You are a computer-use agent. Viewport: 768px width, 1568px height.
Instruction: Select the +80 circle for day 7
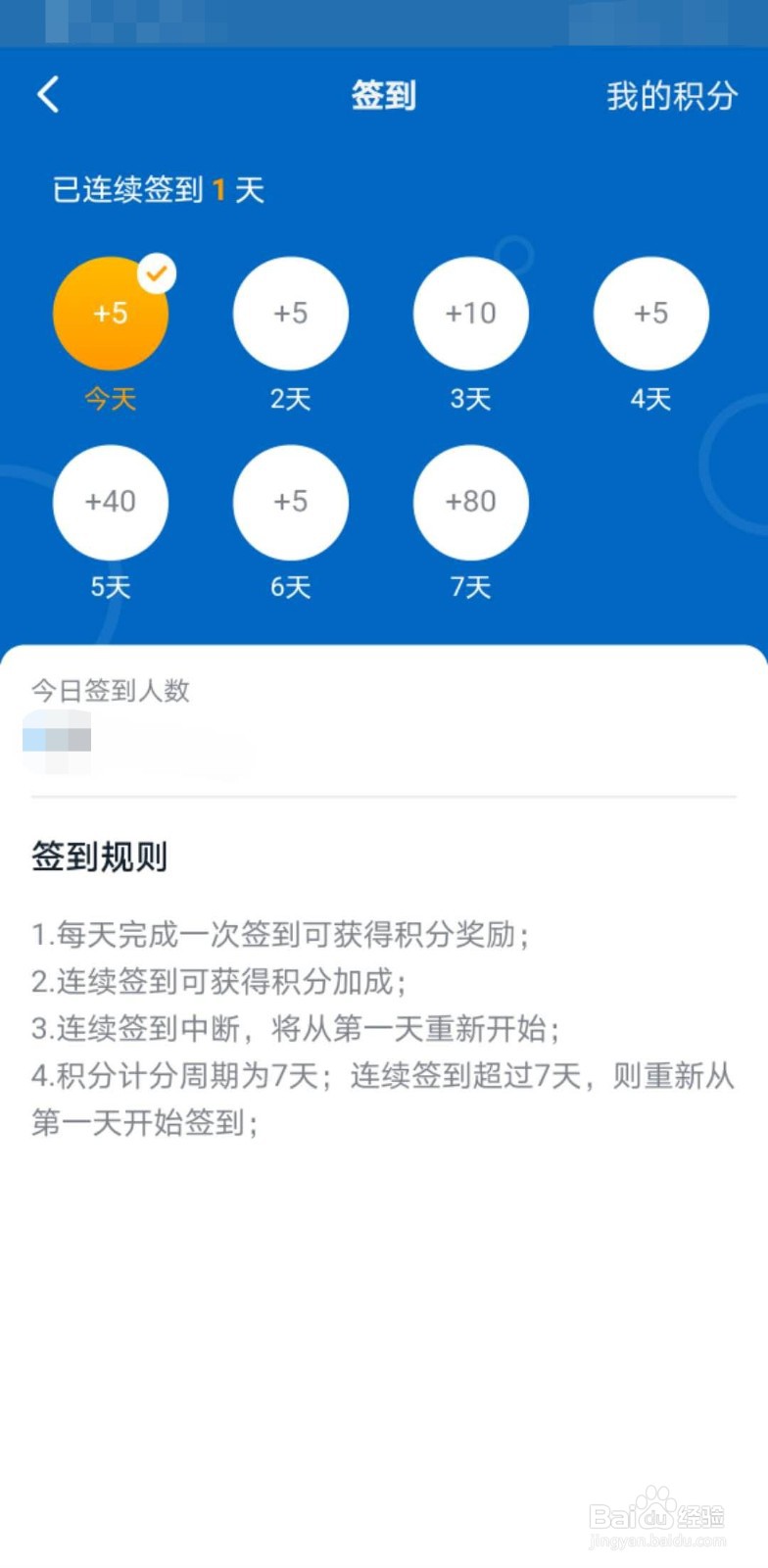coord(471,502)
